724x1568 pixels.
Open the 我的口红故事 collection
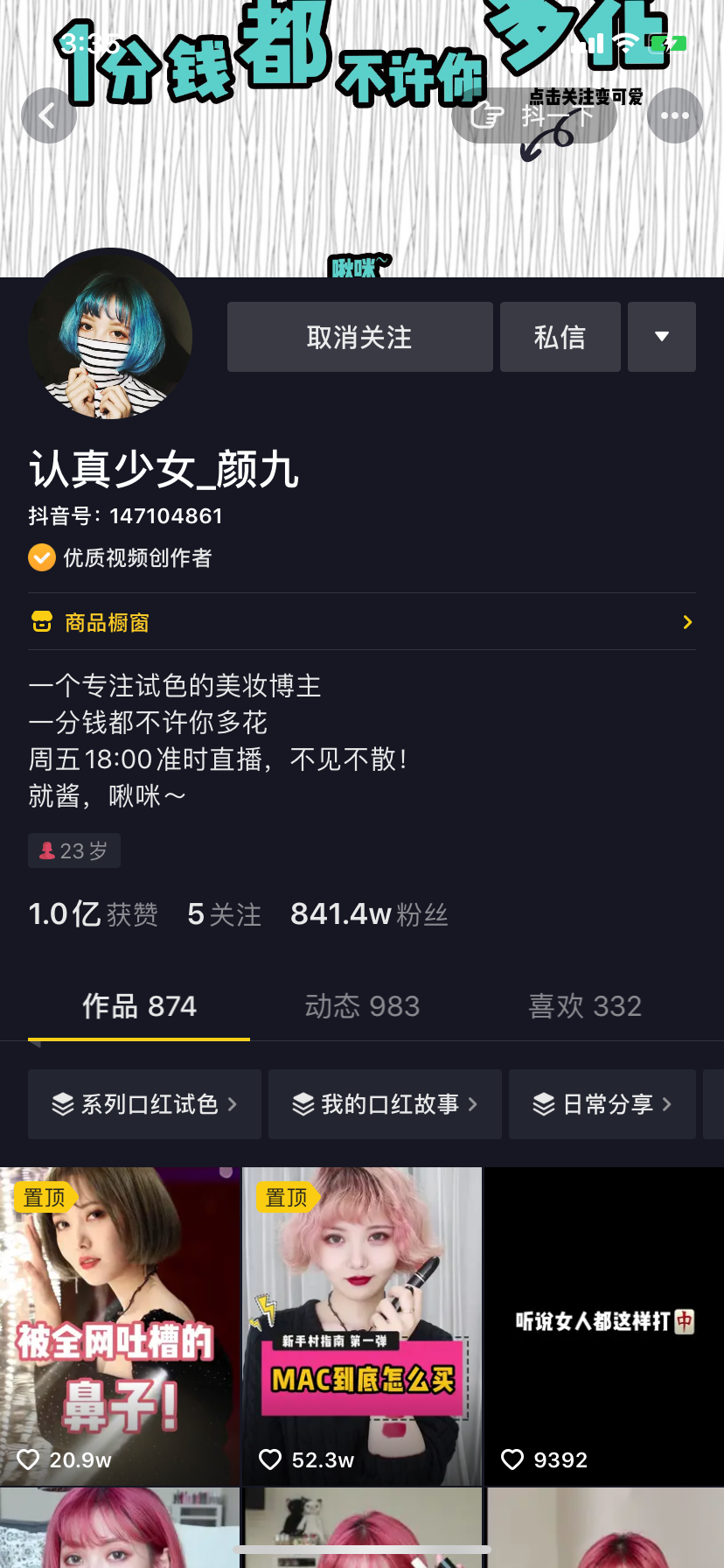(x=385, y=1104)
